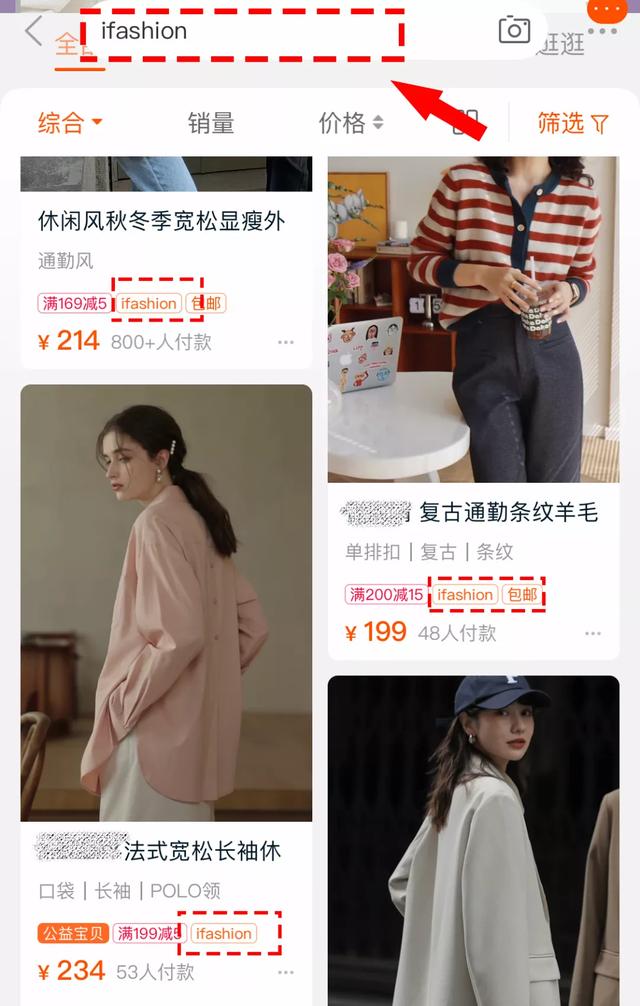
Task: Sort results by 综合
Action: [x=70, y=123]
